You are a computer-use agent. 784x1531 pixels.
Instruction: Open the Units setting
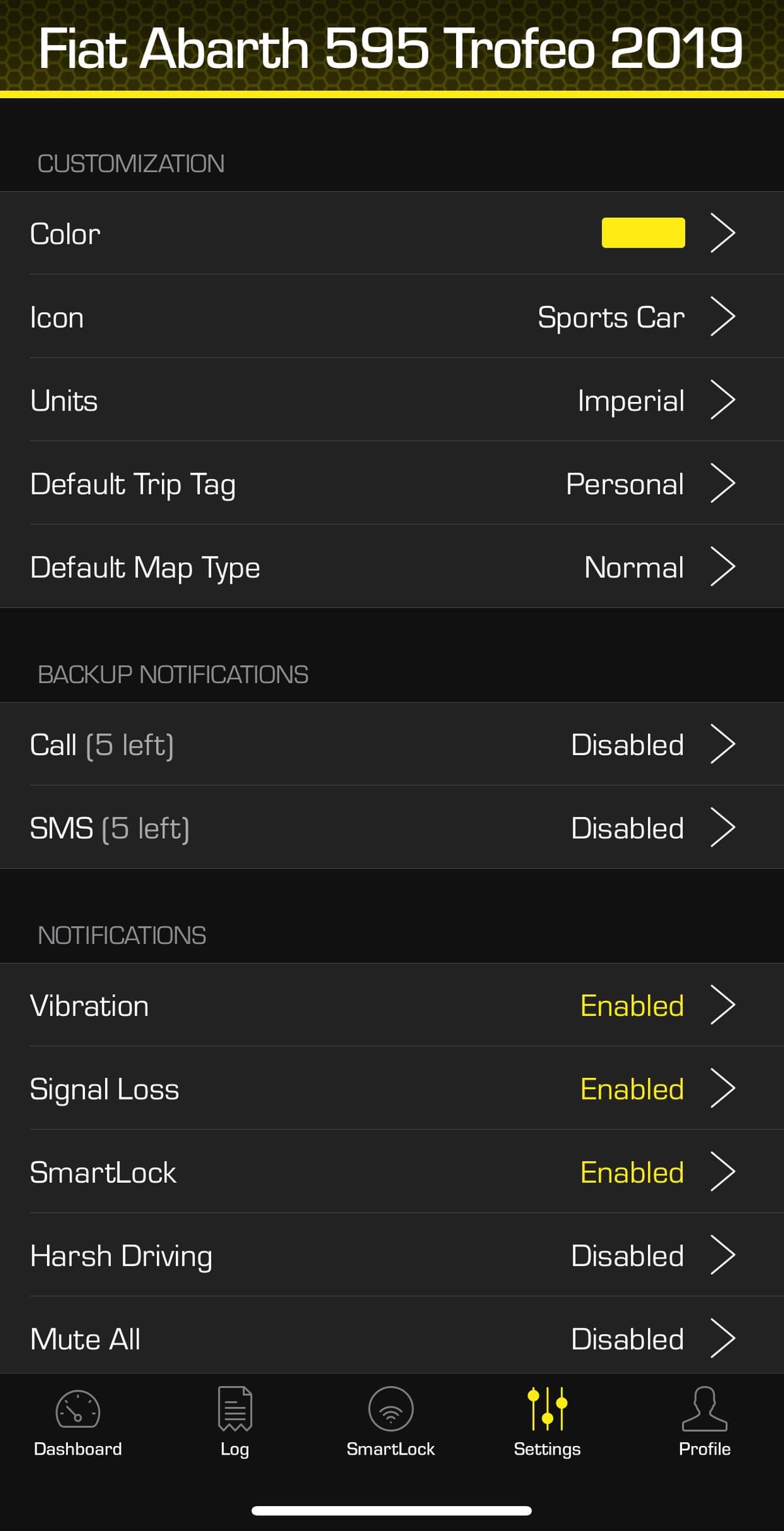coord(392,399)
